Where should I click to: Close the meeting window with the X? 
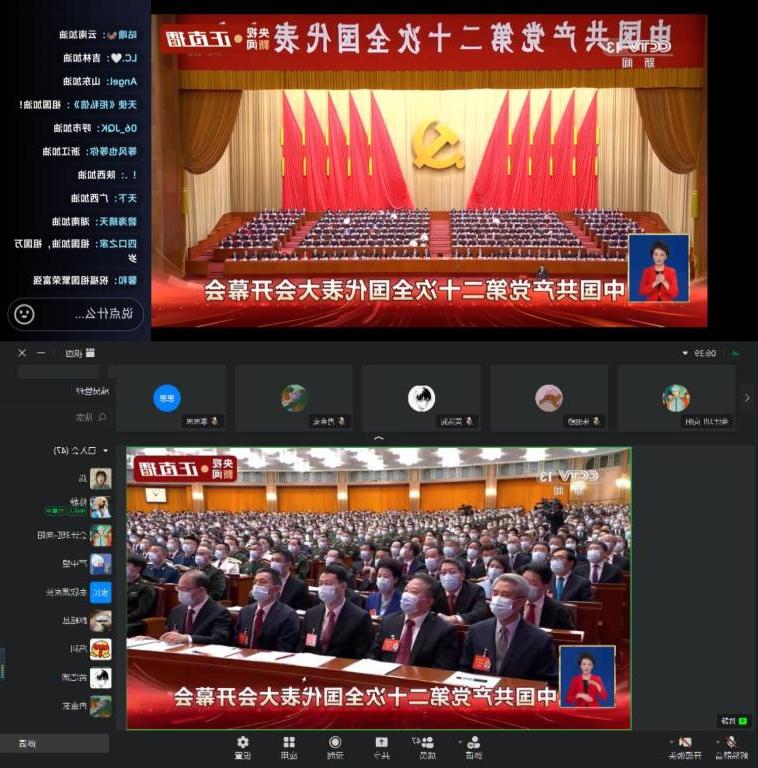(x=22, y=353)
